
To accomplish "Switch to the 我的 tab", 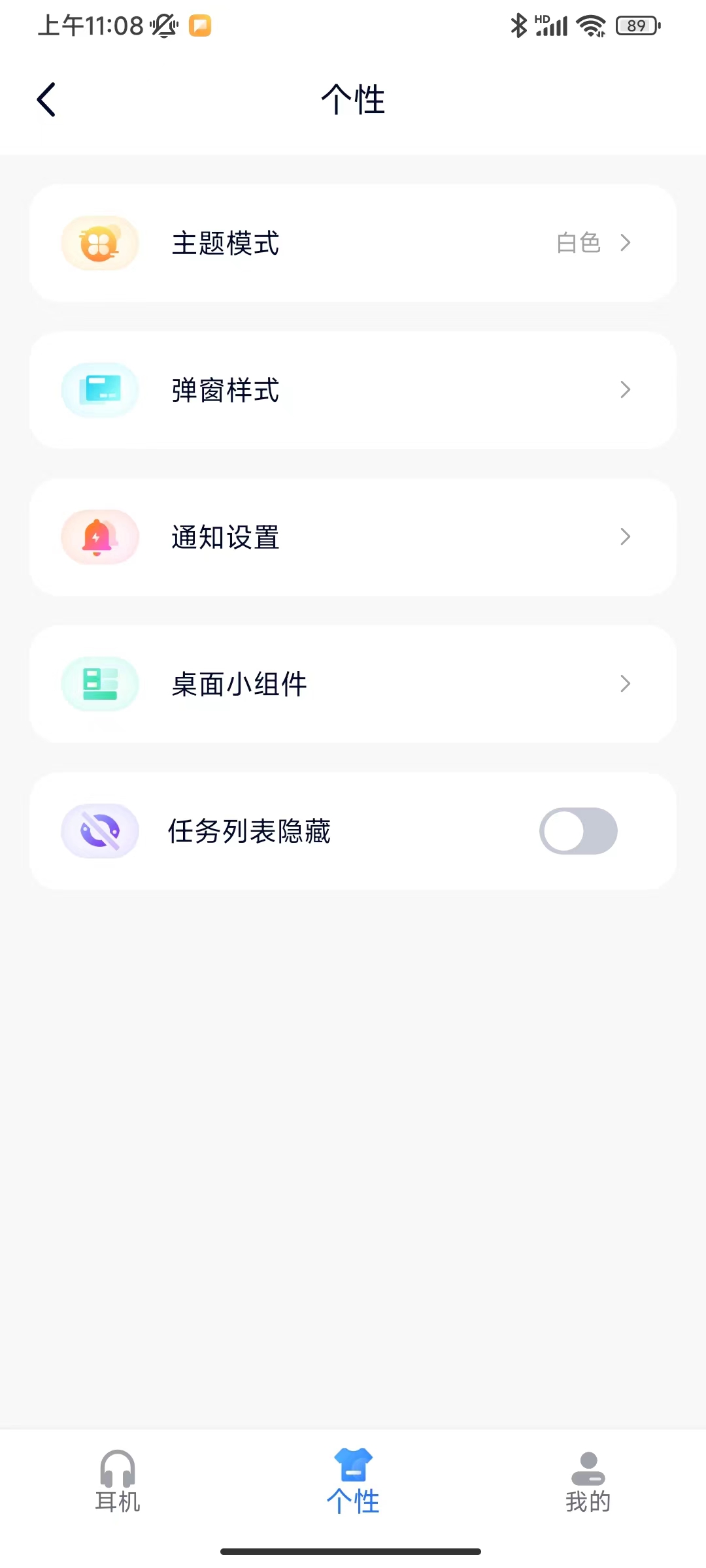I will point(588,1481).
